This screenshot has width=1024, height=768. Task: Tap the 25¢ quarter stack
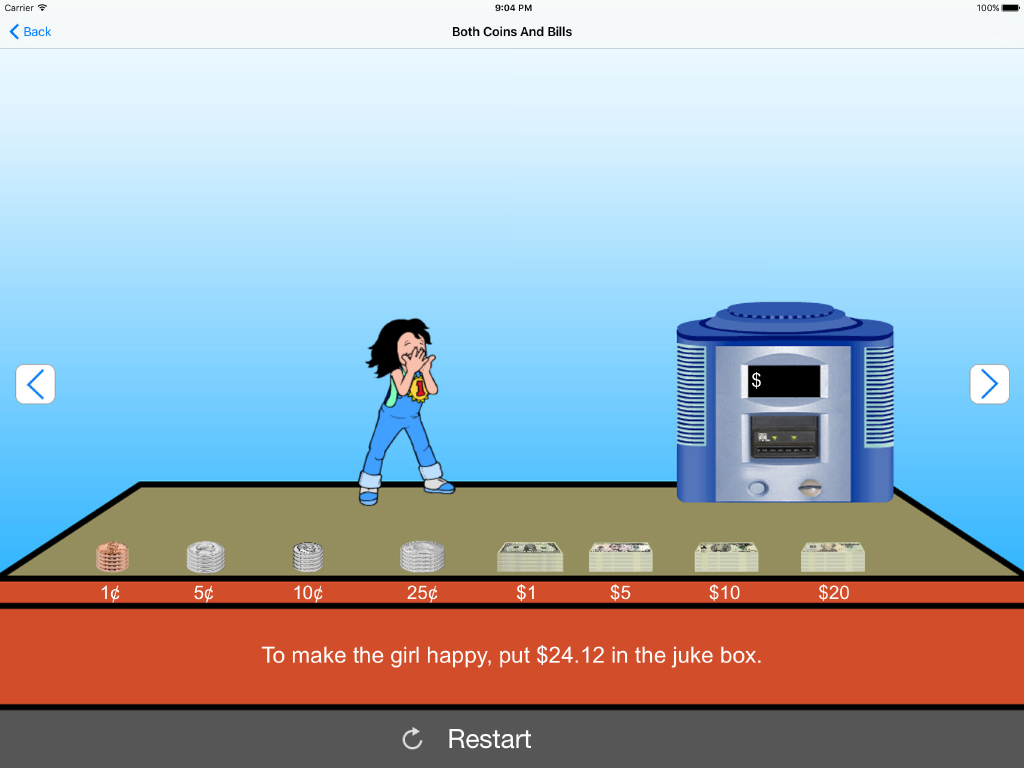(x=422, y=557)
